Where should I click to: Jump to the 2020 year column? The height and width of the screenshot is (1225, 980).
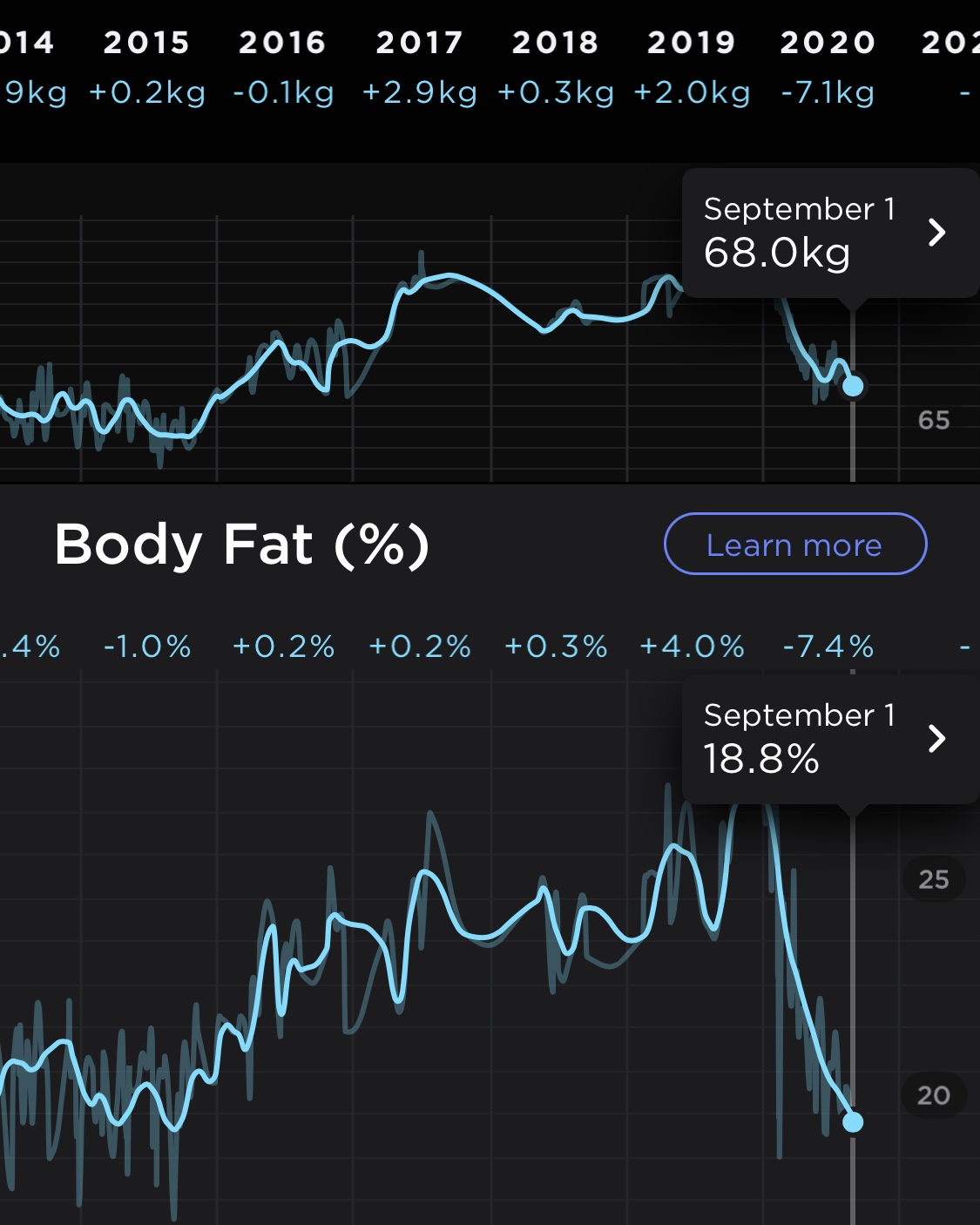828,43
